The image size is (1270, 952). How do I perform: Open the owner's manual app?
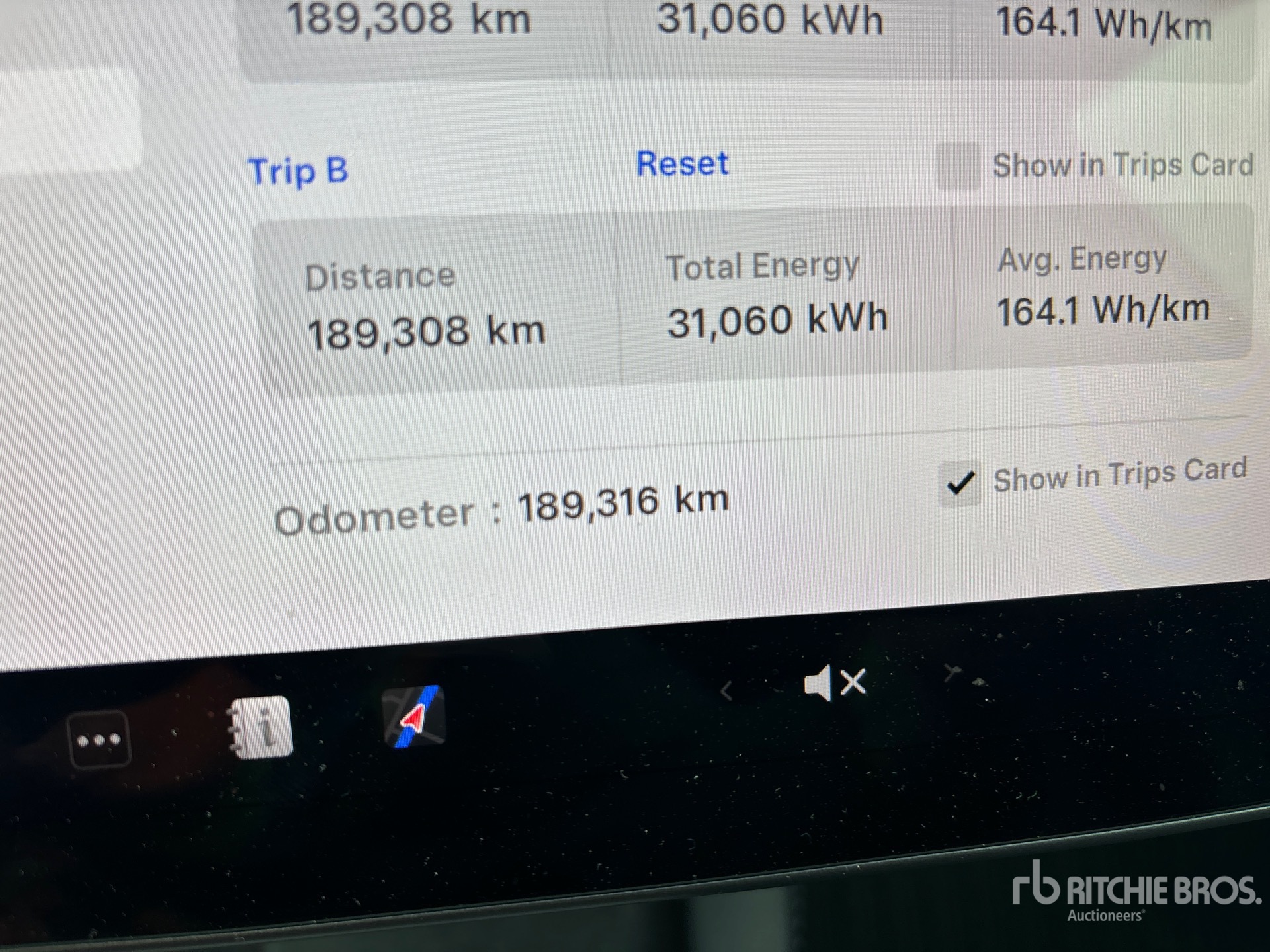click(261, 727)
